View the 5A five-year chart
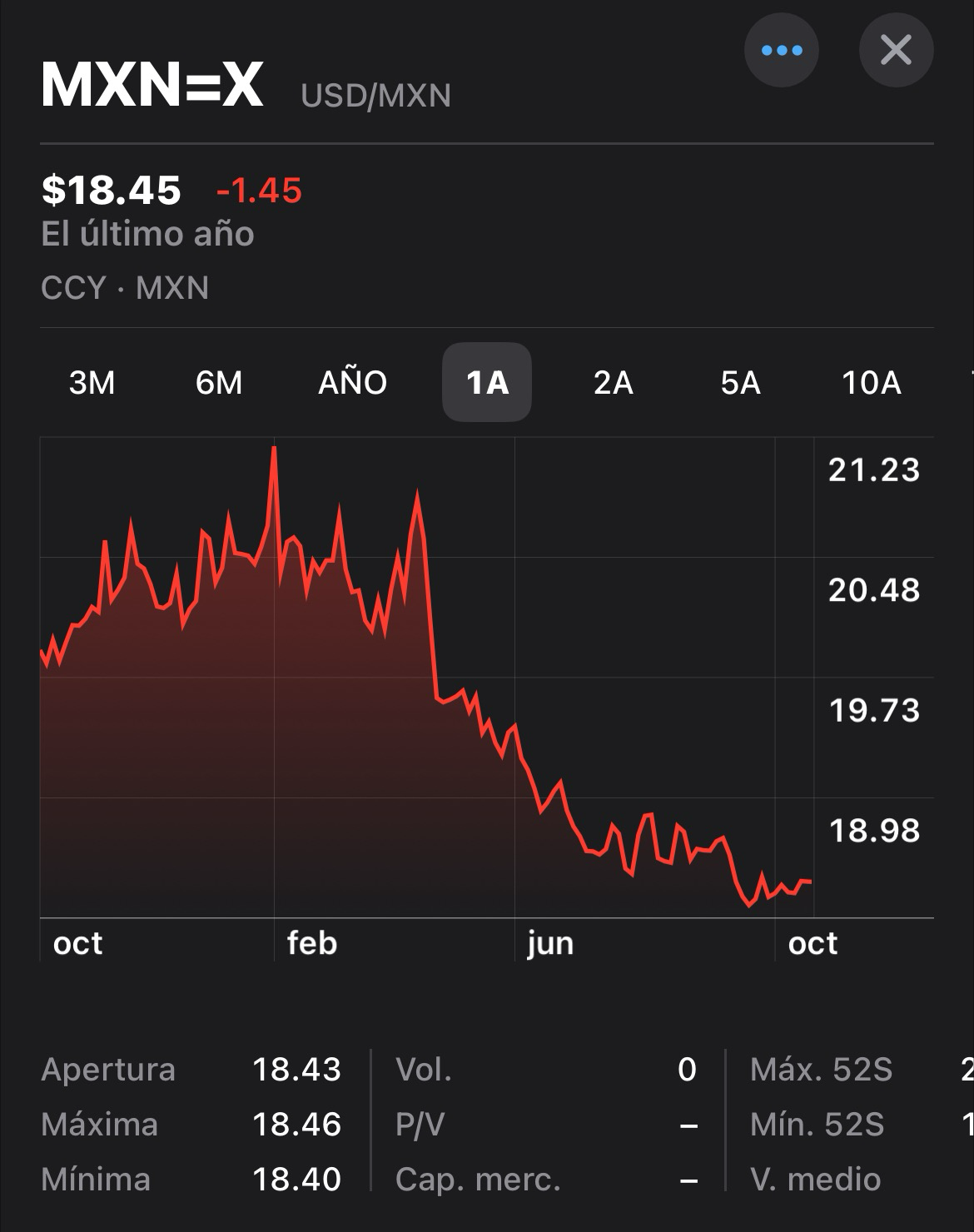This screenshot has height=1232, width=974. tap(740, 383)
